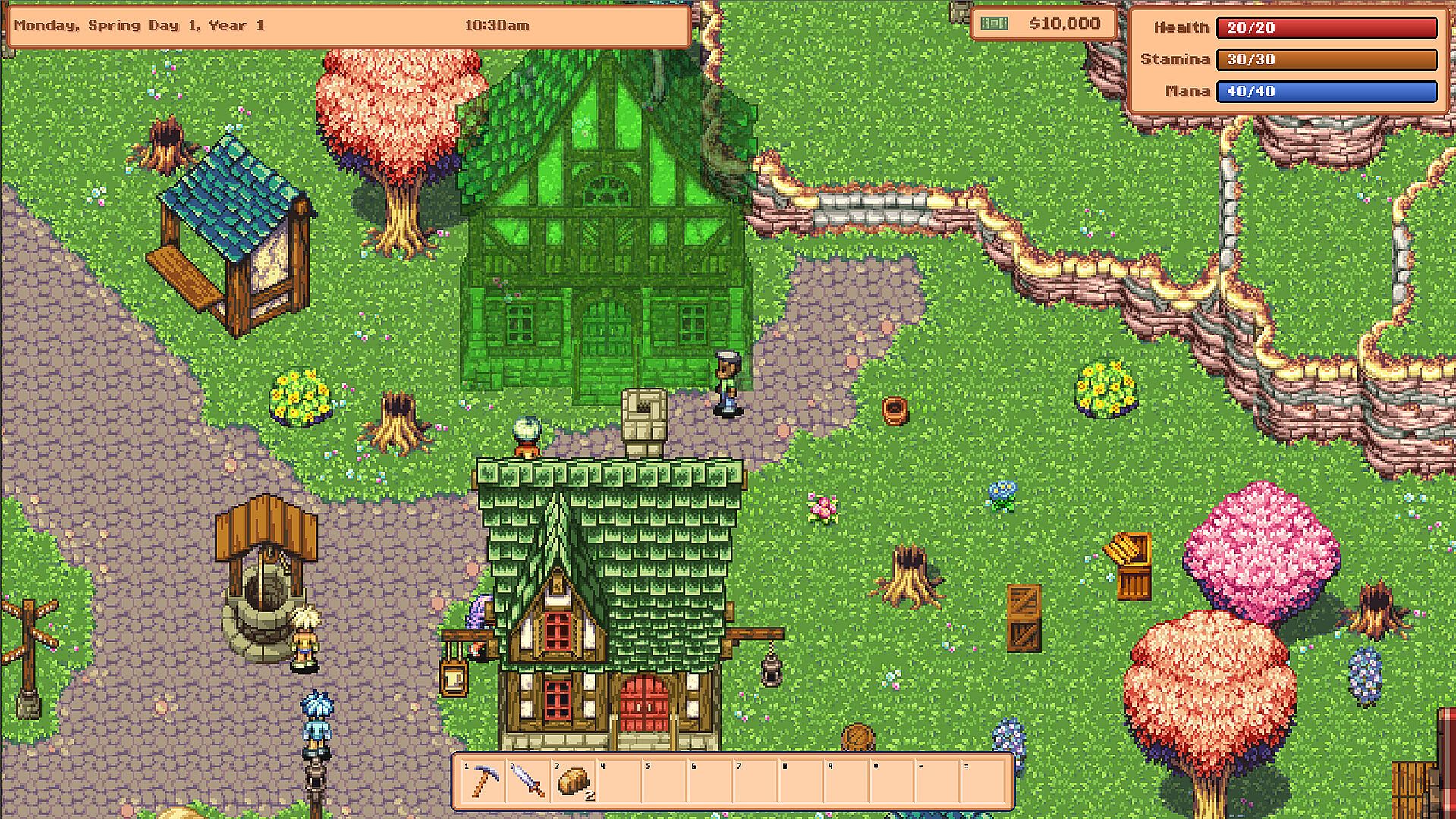
Task: Select empty hotbar slot 8
Action: (801, 781)
